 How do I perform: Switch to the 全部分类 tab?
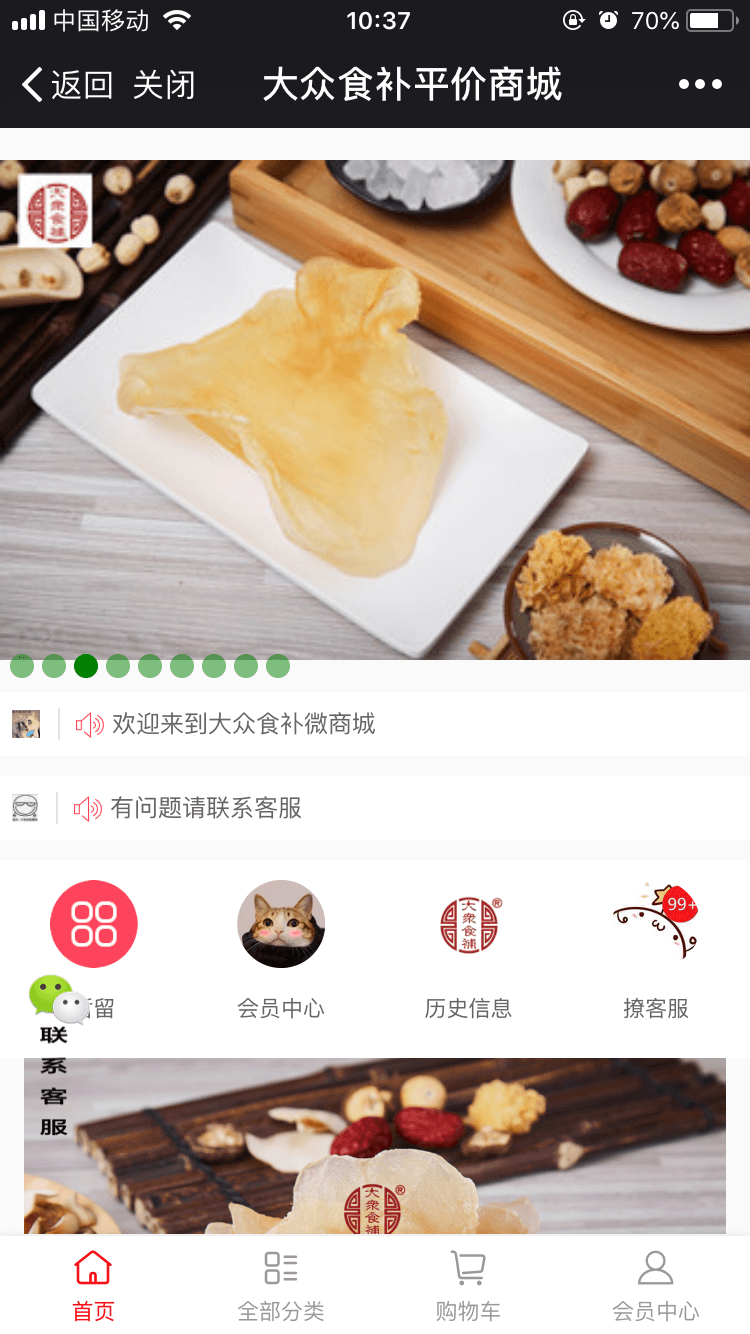(x=281, y=1285)
